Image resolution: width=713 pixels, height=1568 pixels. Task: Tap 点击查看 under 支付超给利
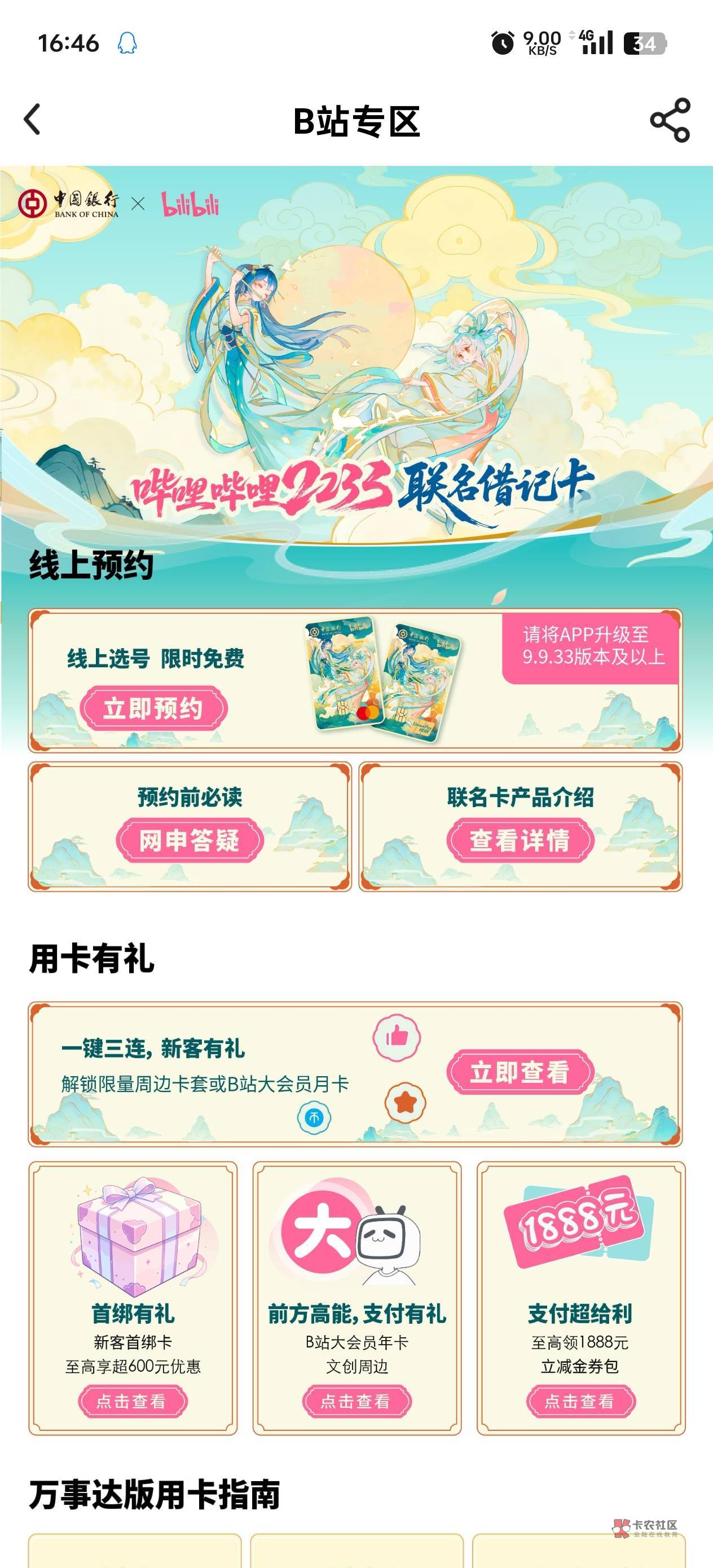(580, 1401)
